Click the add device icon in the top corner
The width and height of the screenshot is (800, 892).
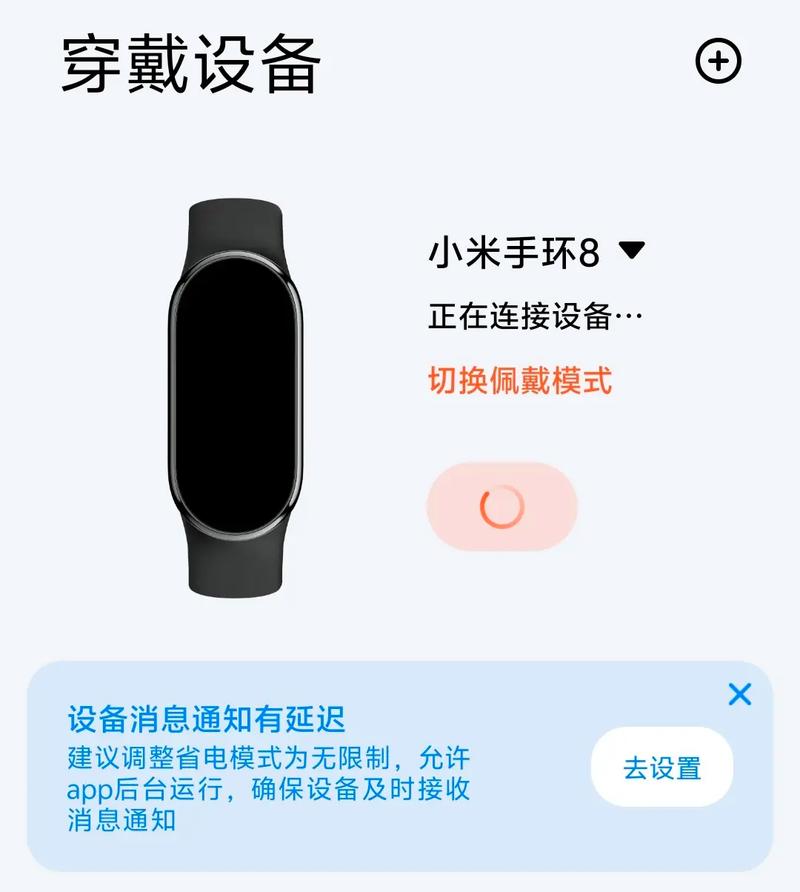tap(716, 62)
